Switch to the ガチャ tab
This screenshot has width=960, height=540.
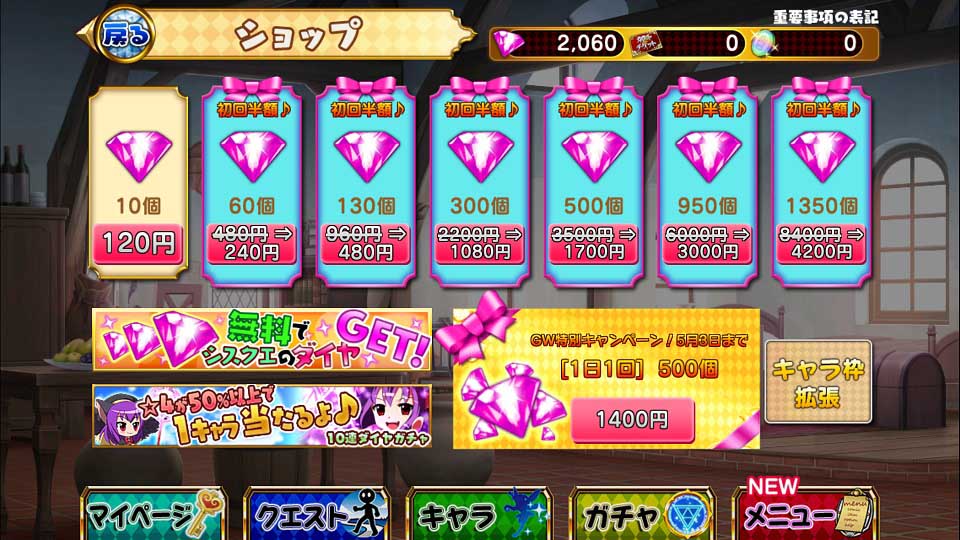[x=642, y=514]
